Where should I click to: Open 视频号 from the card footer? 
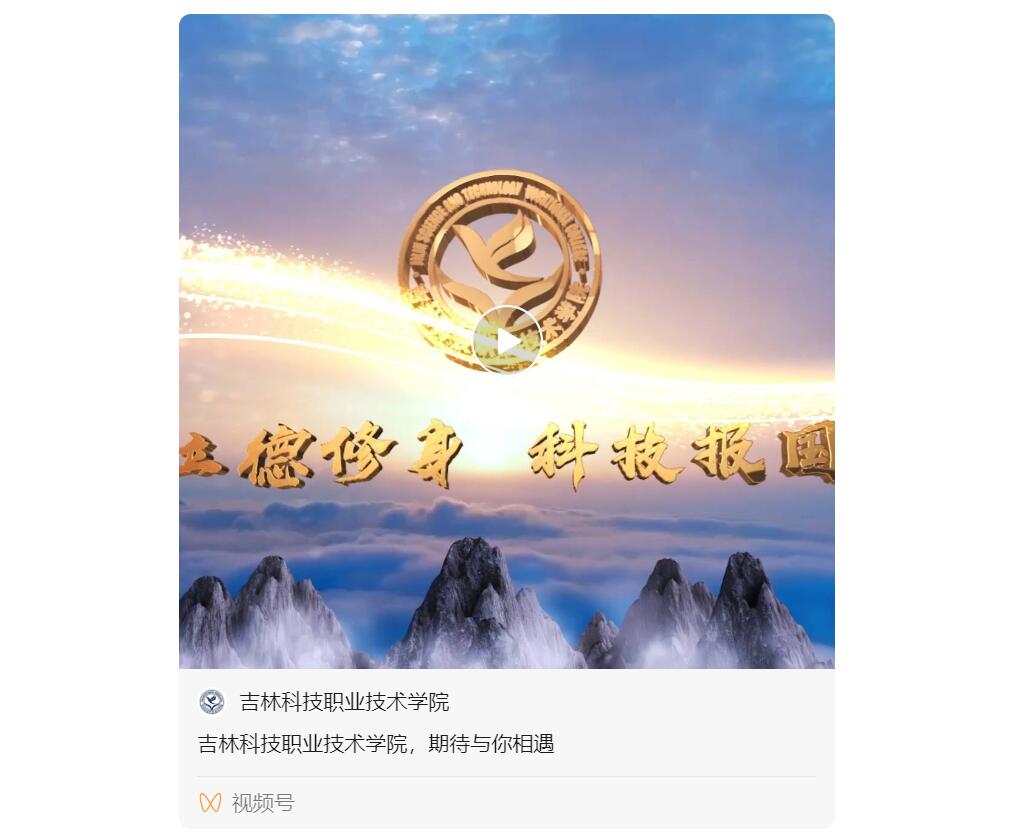click(262, 803)
